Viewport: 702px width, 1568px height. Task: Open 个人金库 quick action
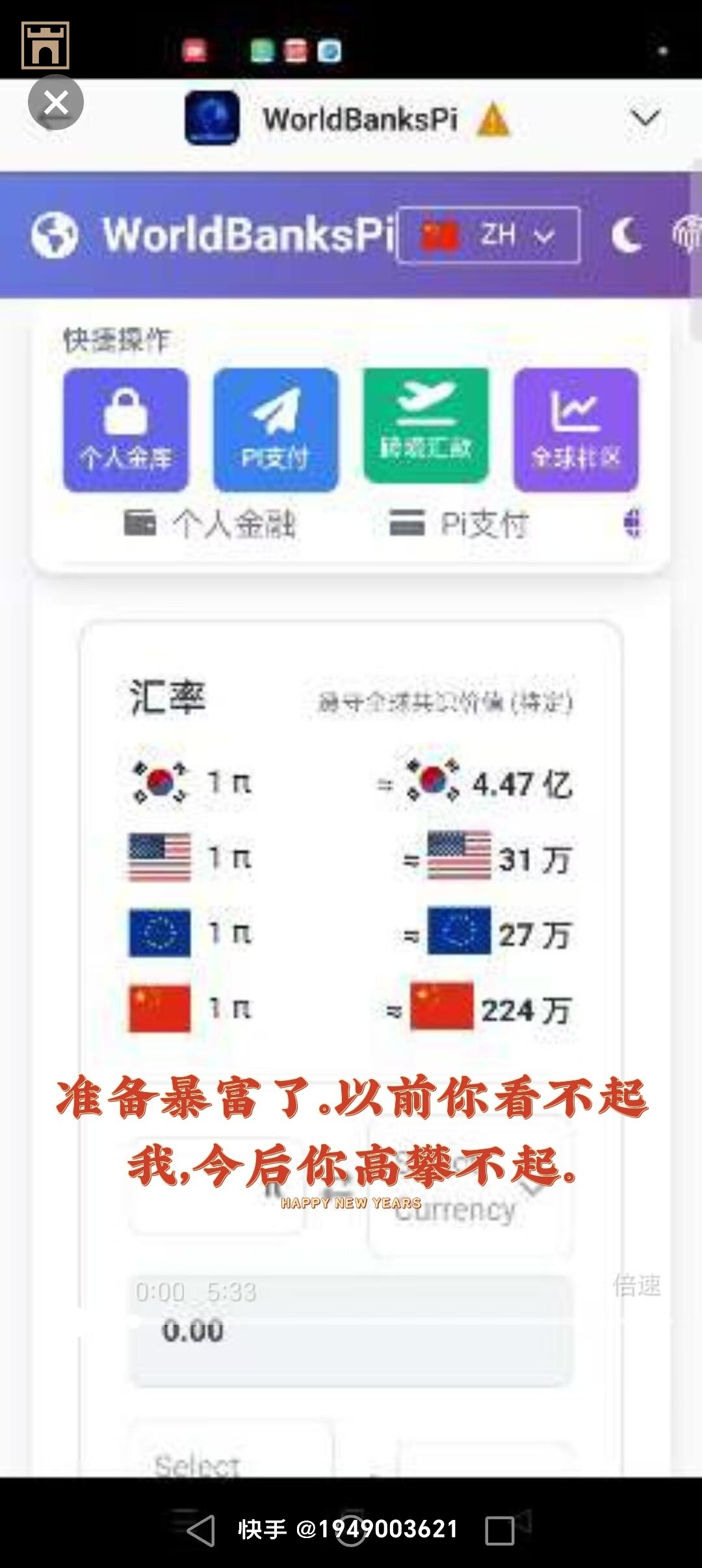coord(125,429)
